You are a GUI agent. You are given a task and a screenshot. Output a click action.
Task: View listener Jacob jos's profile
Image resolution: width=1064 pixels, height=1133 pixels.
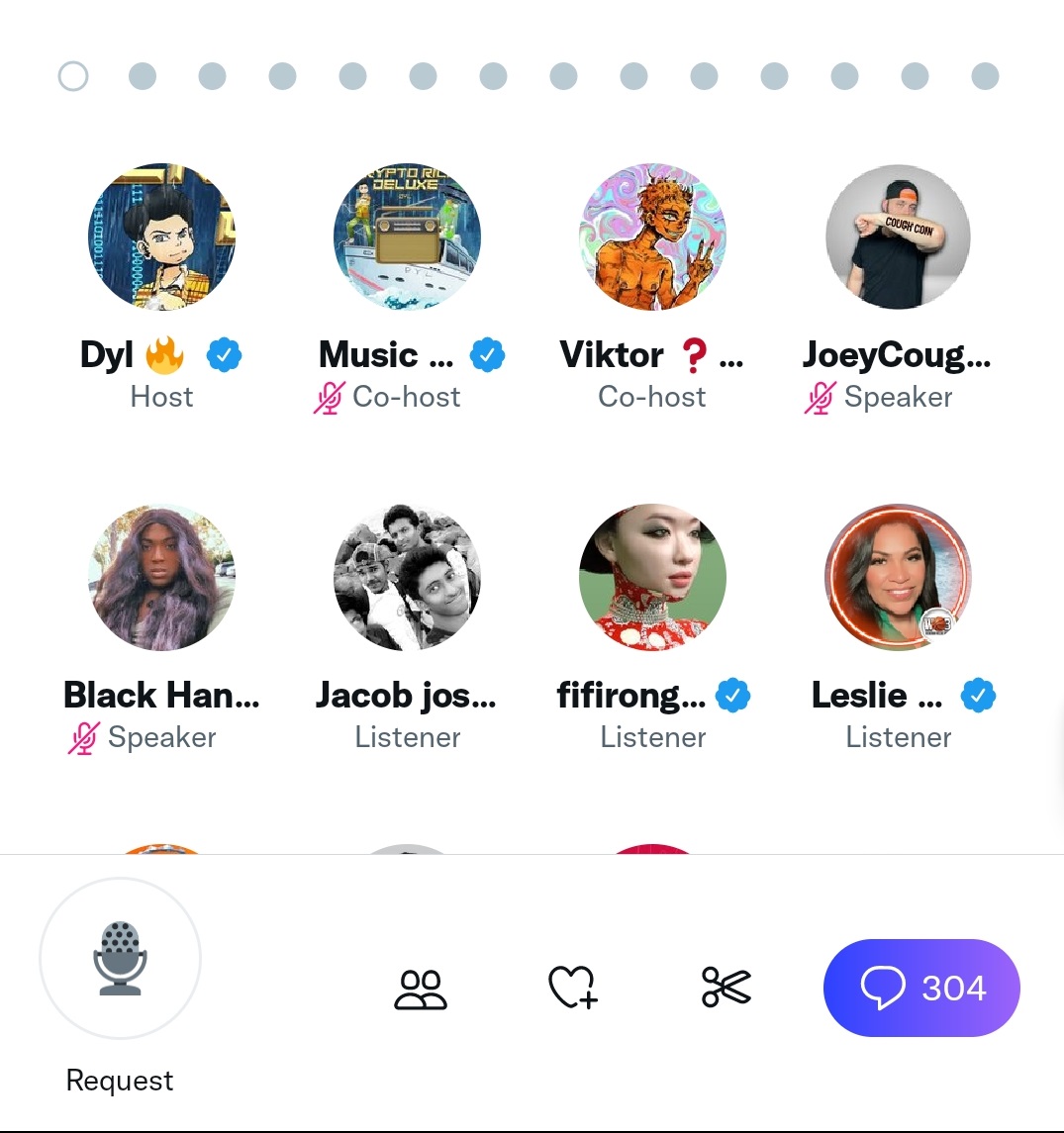[408, 578]
